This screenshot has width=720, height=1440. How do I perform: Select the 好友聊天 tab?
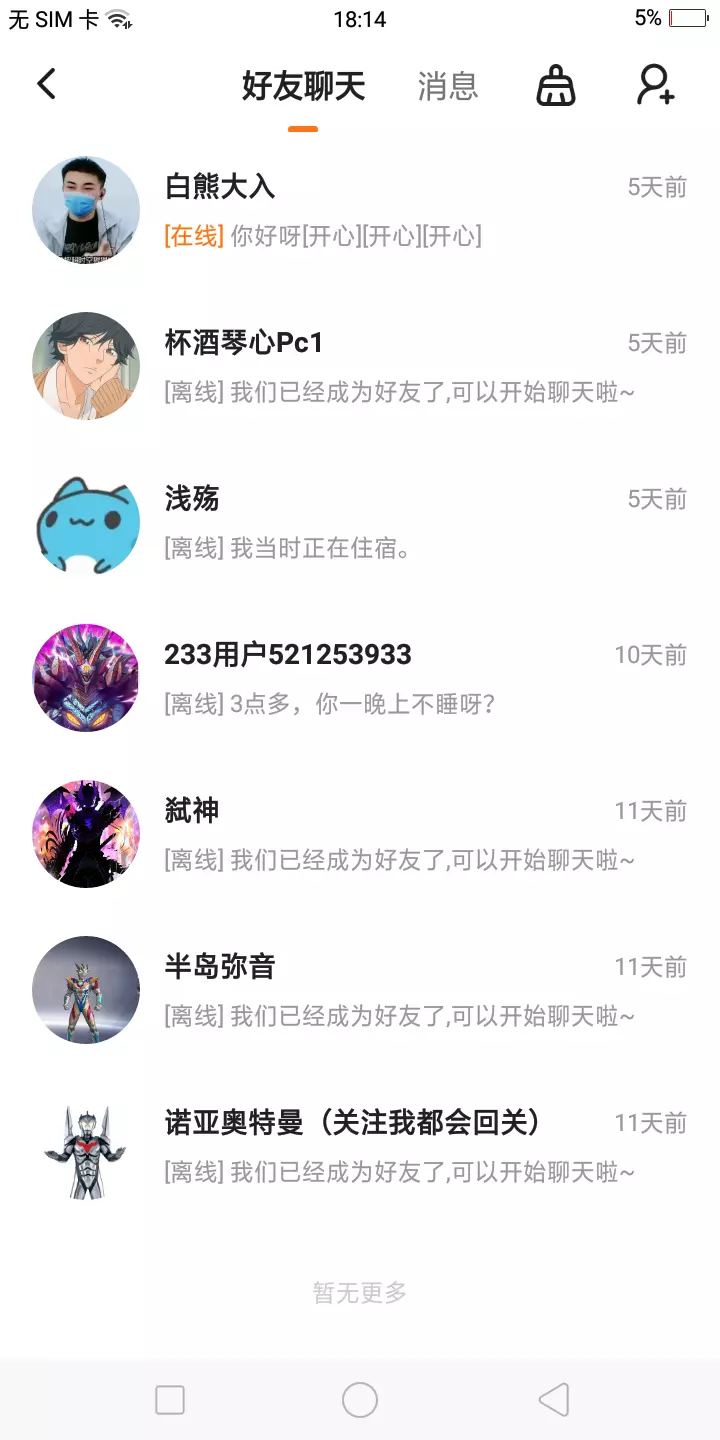303,86
